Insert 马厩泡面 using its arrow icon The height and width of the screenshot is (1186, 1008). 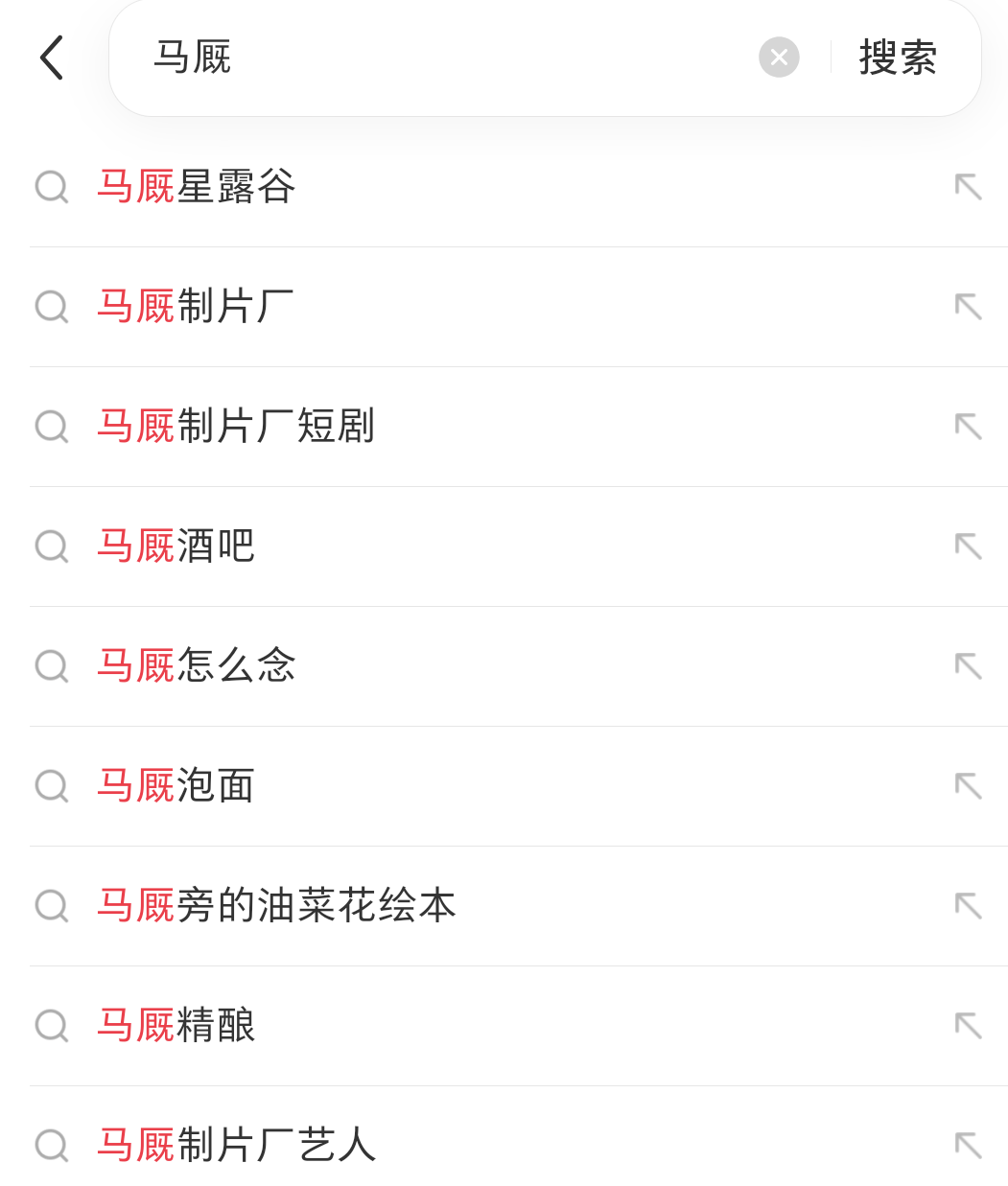[968, 786]
